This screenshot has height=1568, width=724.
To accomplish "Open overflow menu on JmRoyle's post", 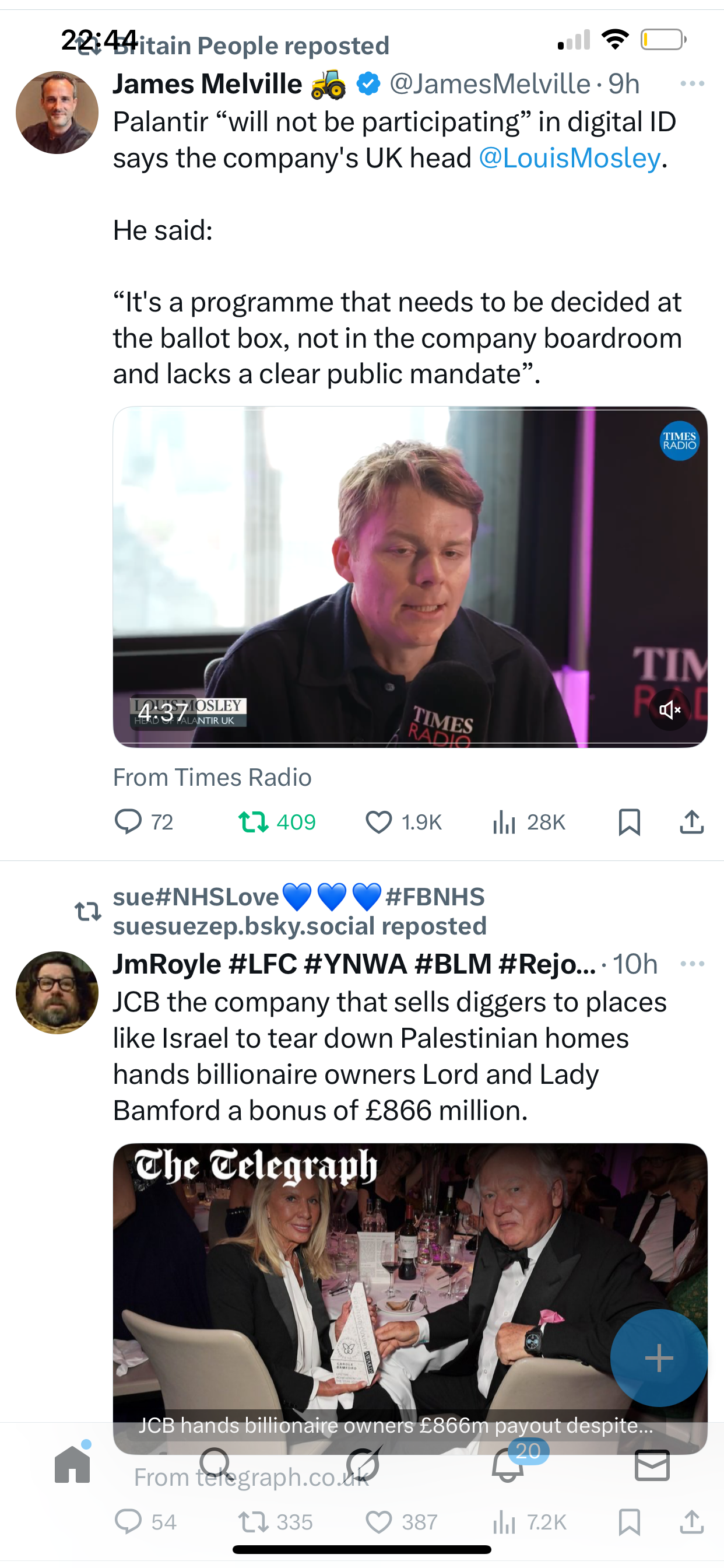I will coord(692,964).
